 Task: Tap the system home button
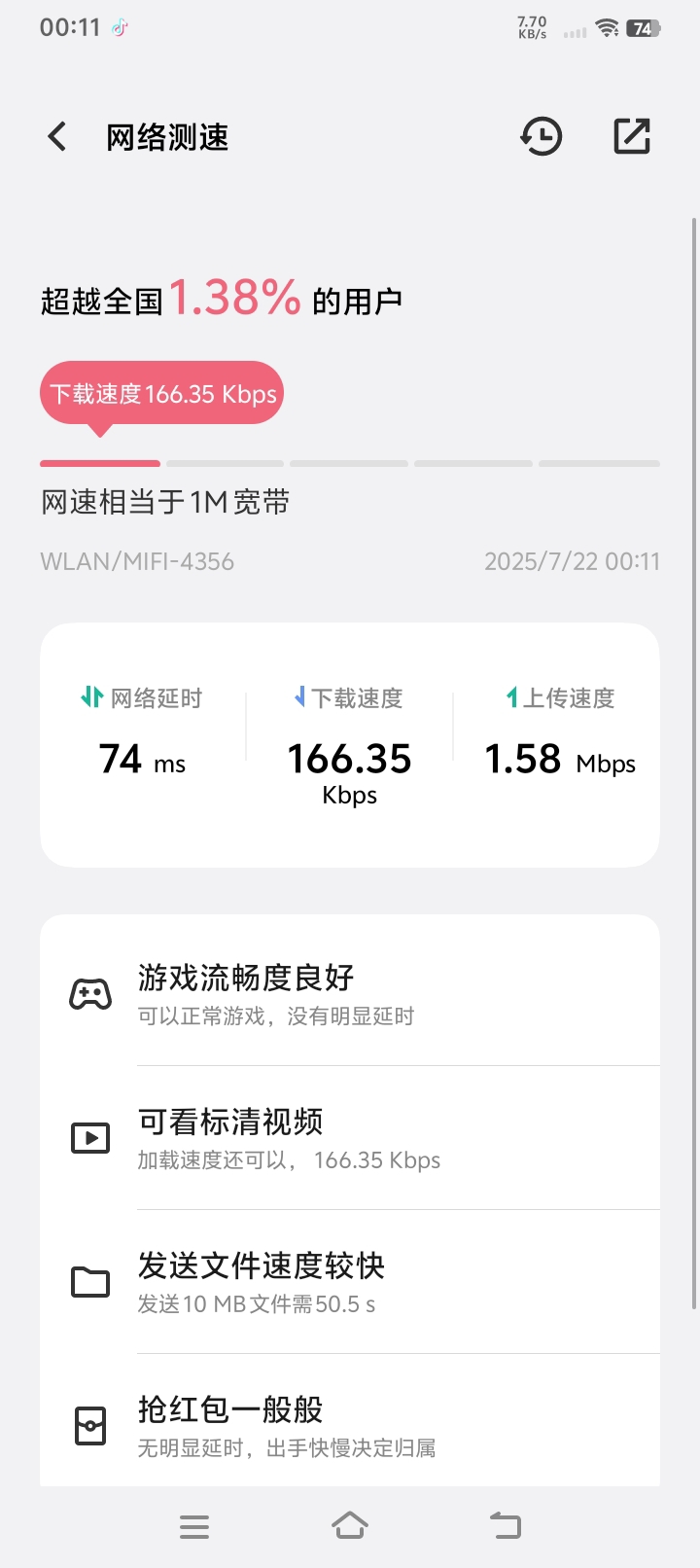(x=350, y=1525)
